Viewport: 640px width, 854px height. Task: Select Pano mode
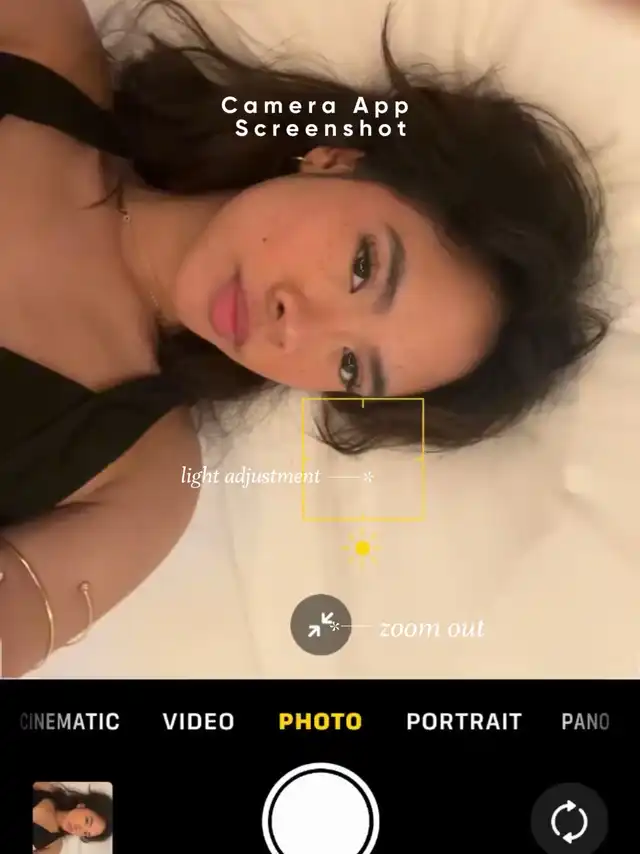coord(585,722)
